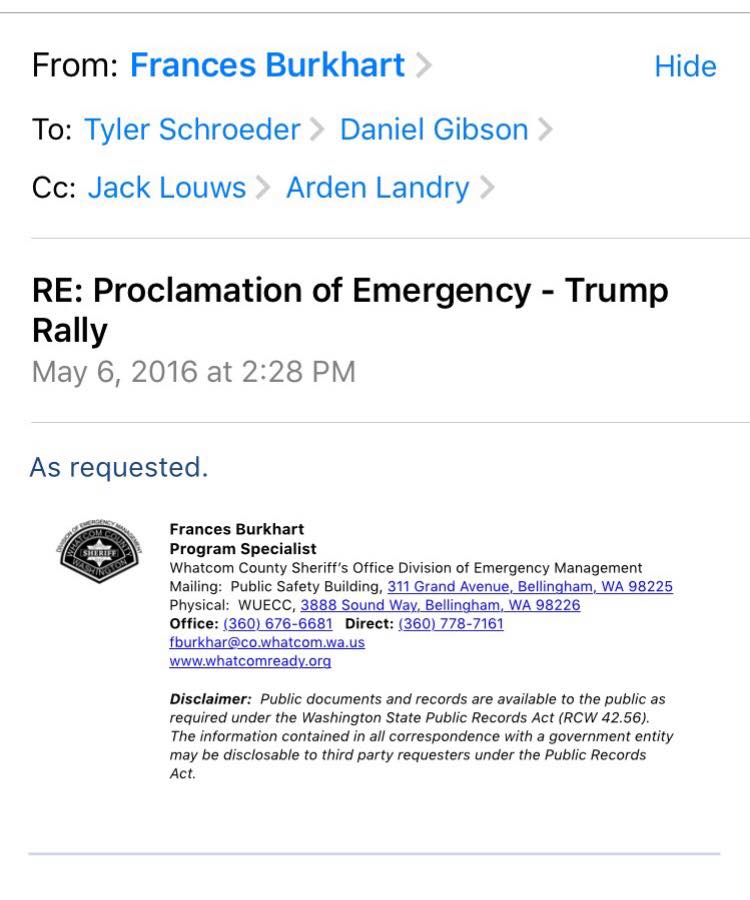
Task: Call the direct line (360) 778-7161
Action: [x=451, y=624]
